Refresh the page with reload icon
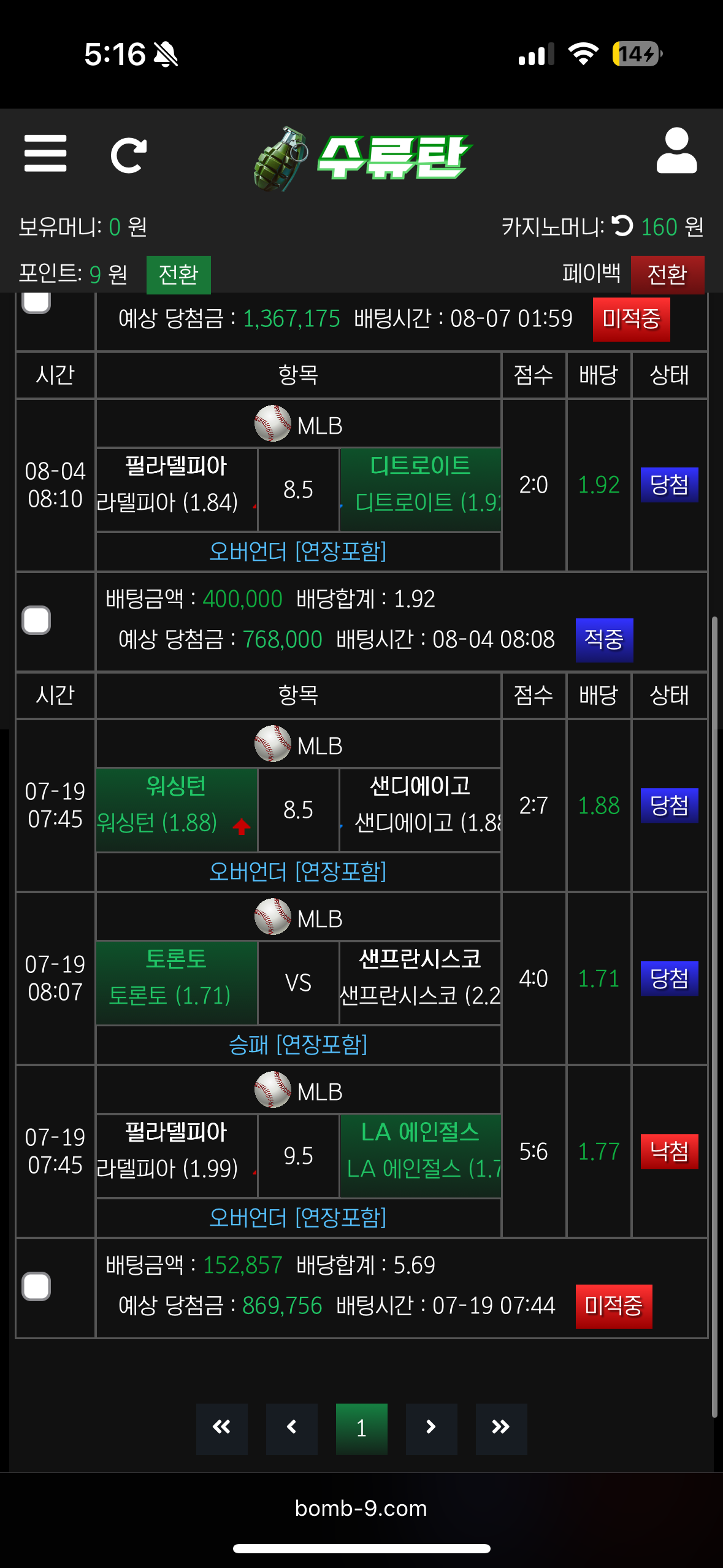723x1568 pixels. pos(128,155)
